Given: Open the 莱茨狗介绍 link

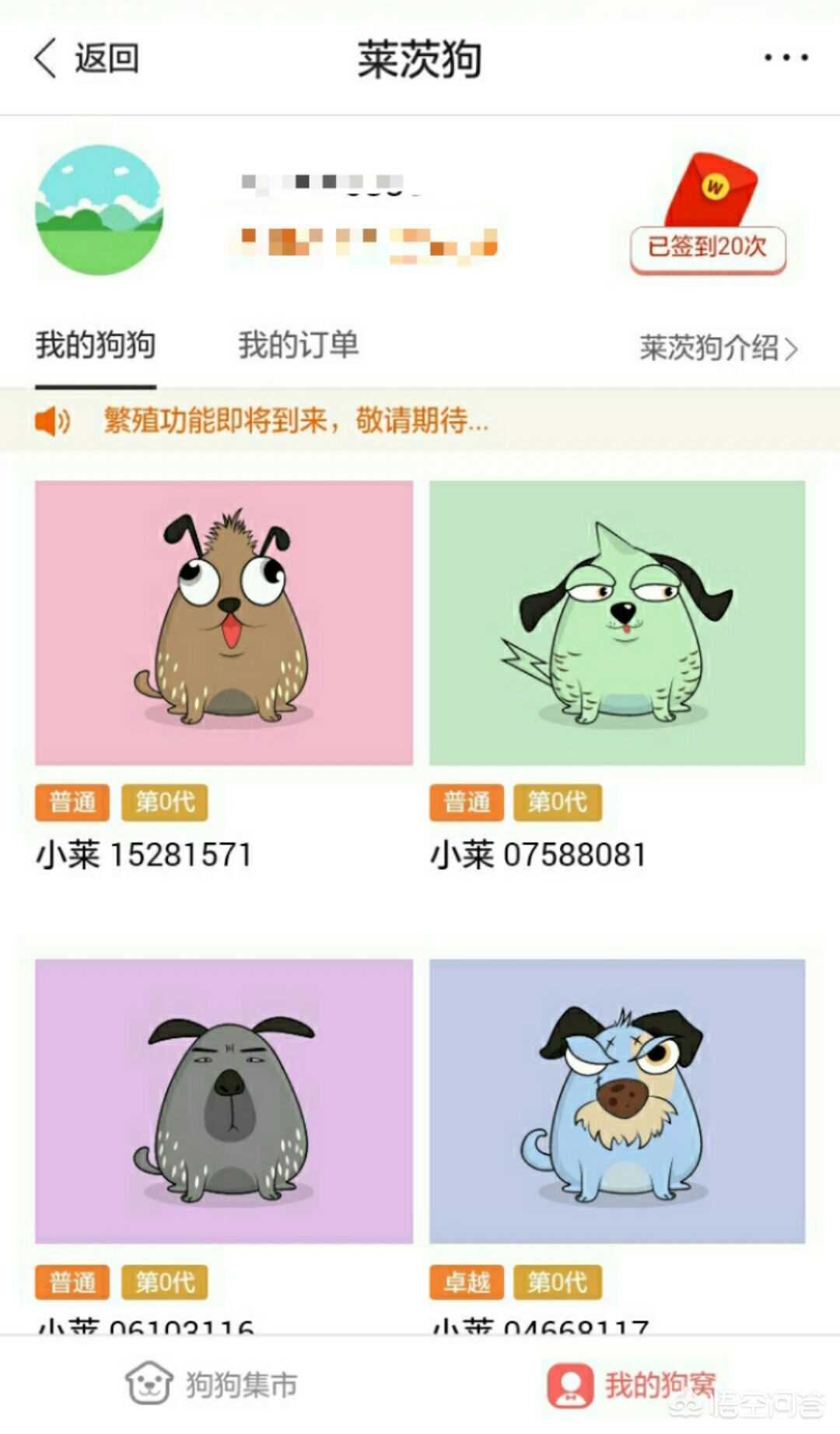Looking at the screenshot, I should pos(718,348).
